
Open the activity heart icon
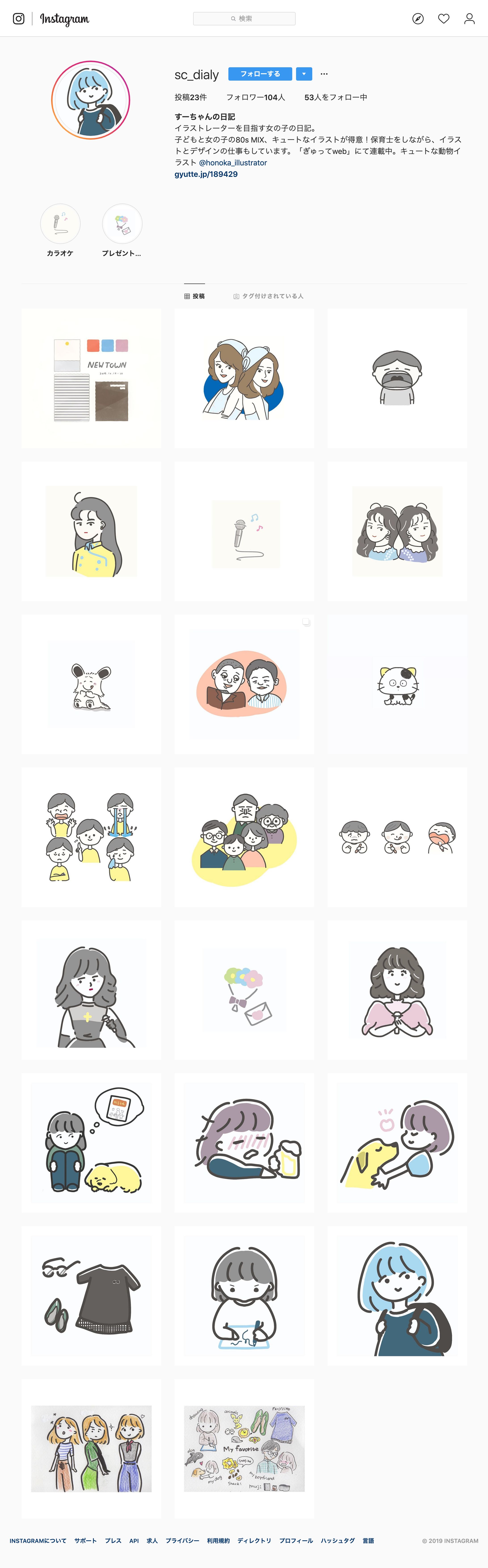click(x=444, y=19)
